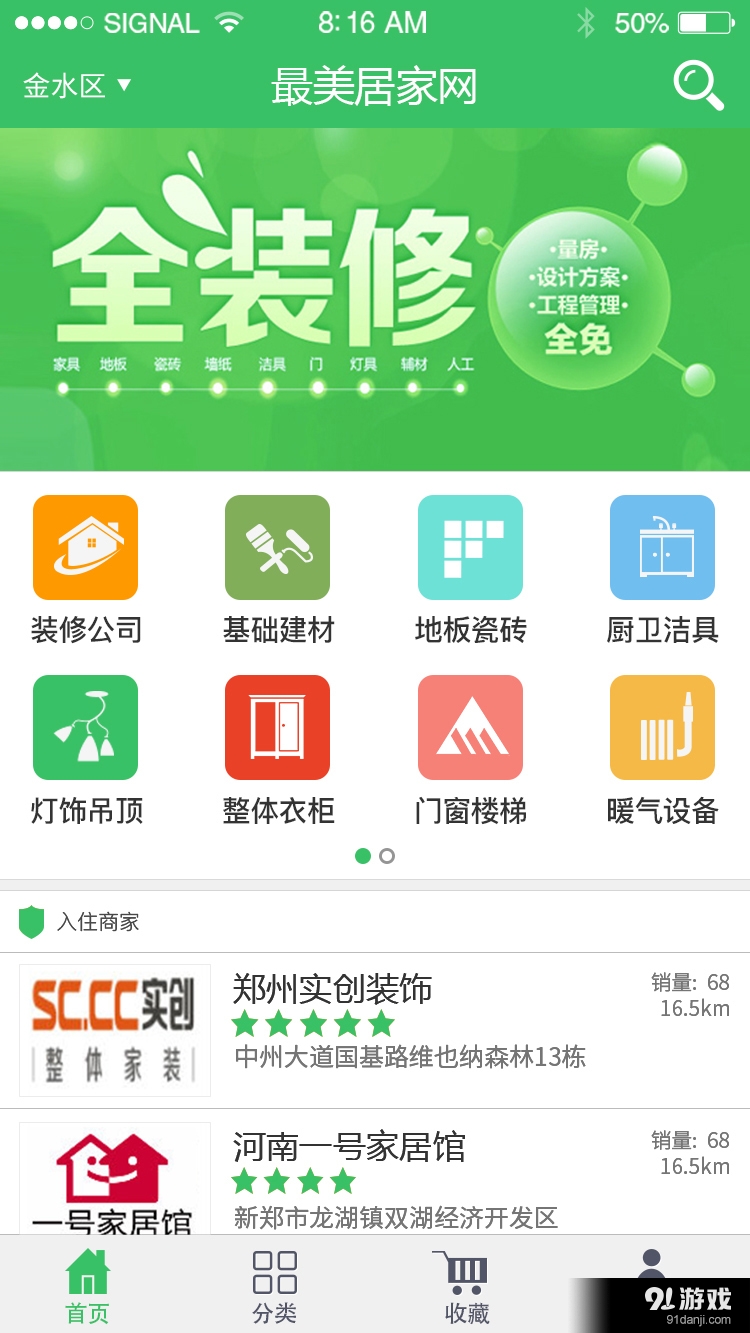
Task: Switch to the 收藏 tab
Action: pyautogui.click(x=466, y=1285)
